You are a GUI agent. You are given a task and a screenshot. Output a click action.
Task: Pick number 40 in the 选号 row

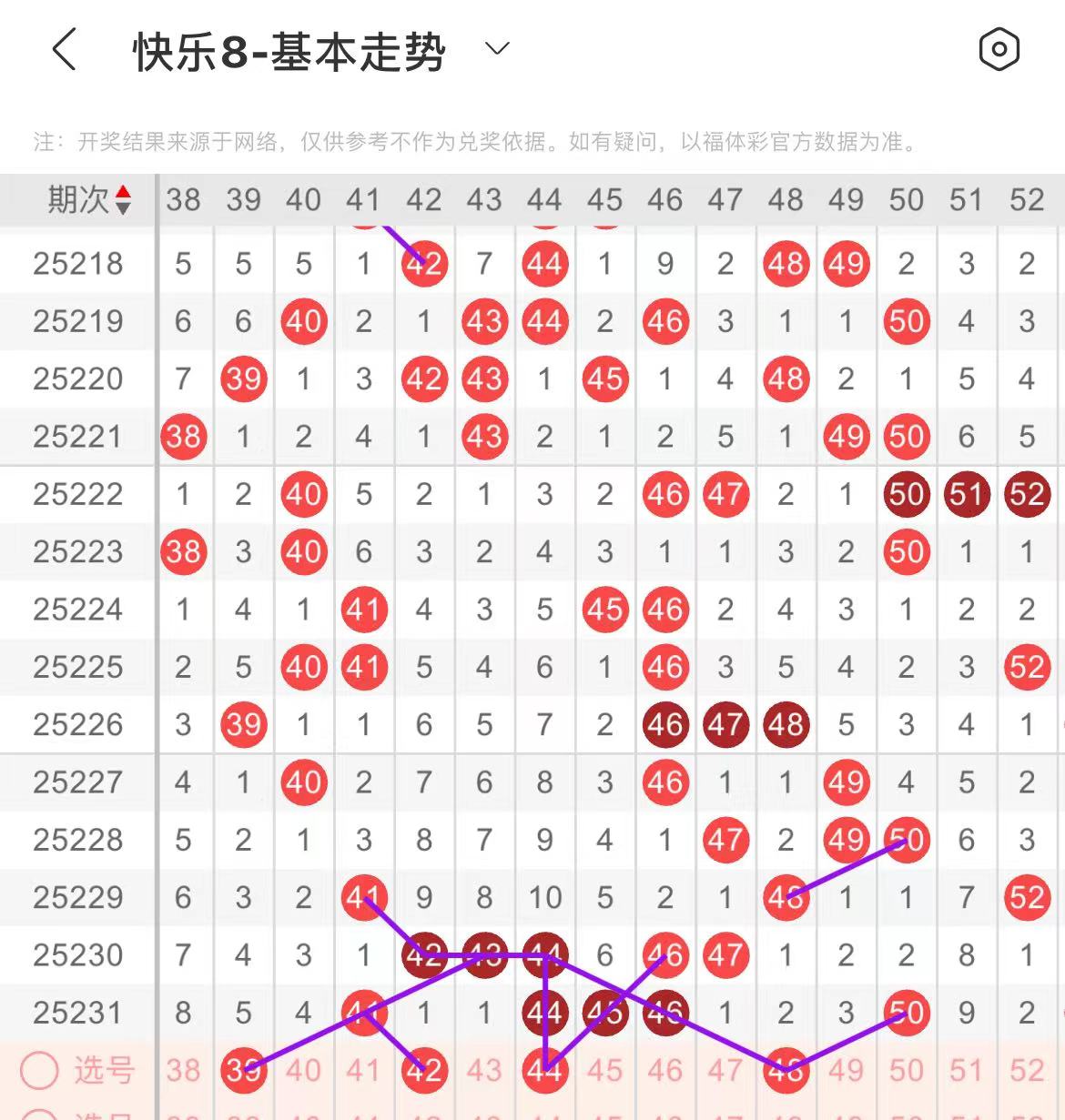(303, 1070)
